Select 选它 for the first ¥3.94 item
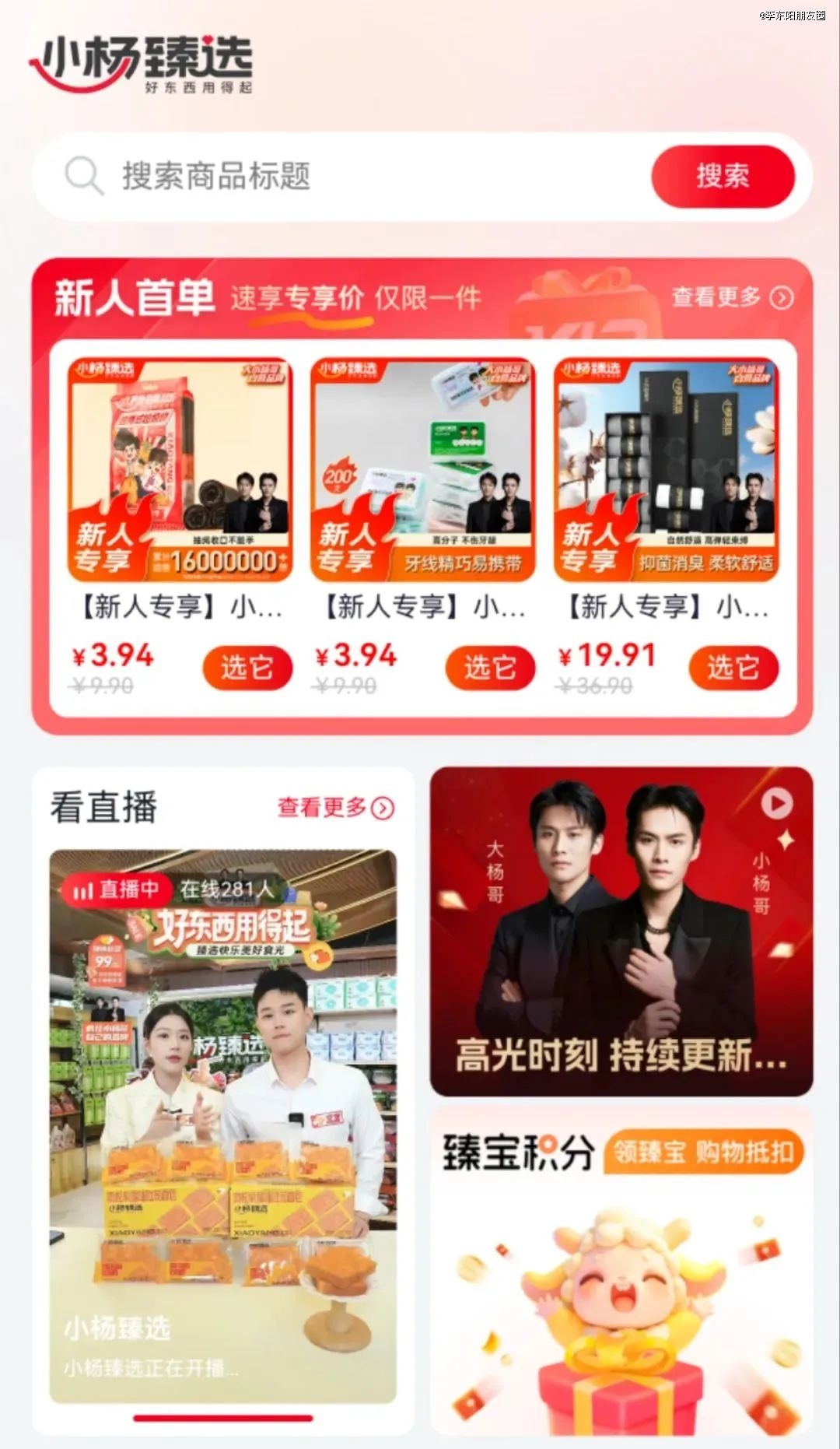 [x=247, y=668]
